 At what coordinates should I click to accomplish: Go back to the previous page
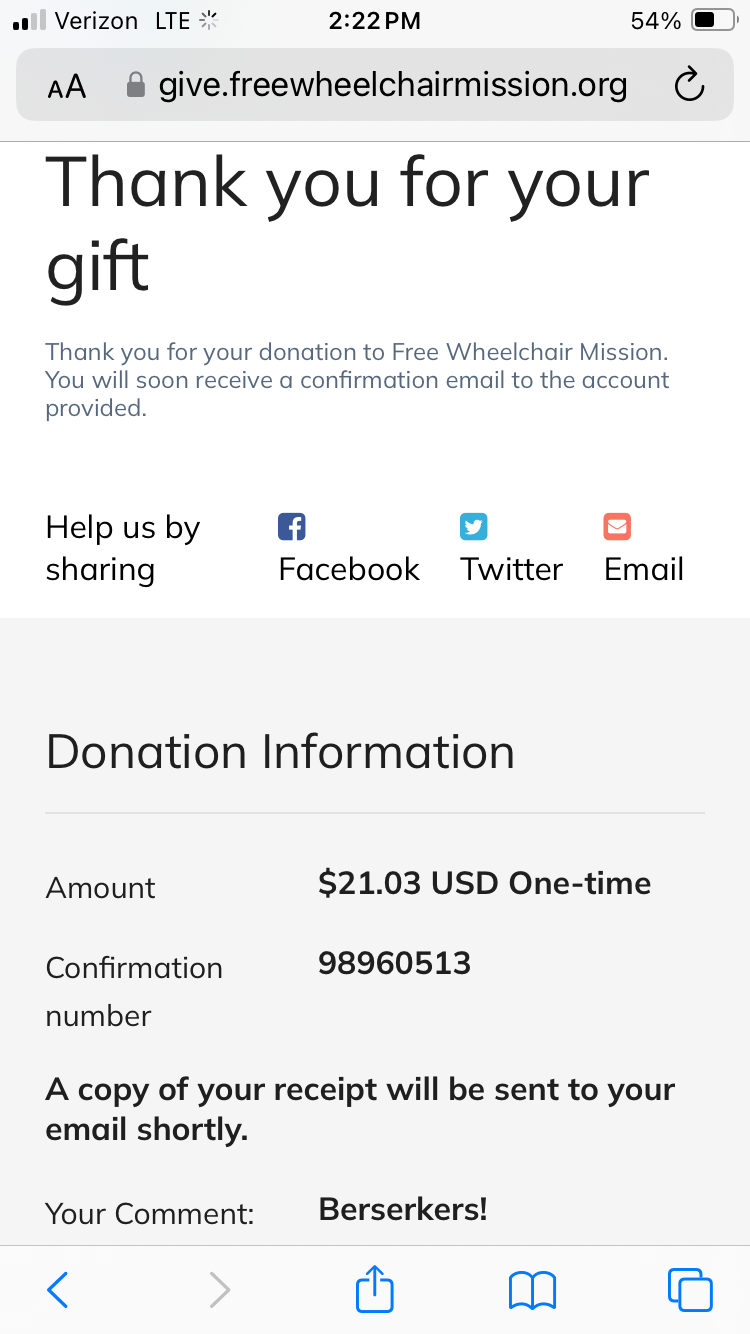(58, 1289)
